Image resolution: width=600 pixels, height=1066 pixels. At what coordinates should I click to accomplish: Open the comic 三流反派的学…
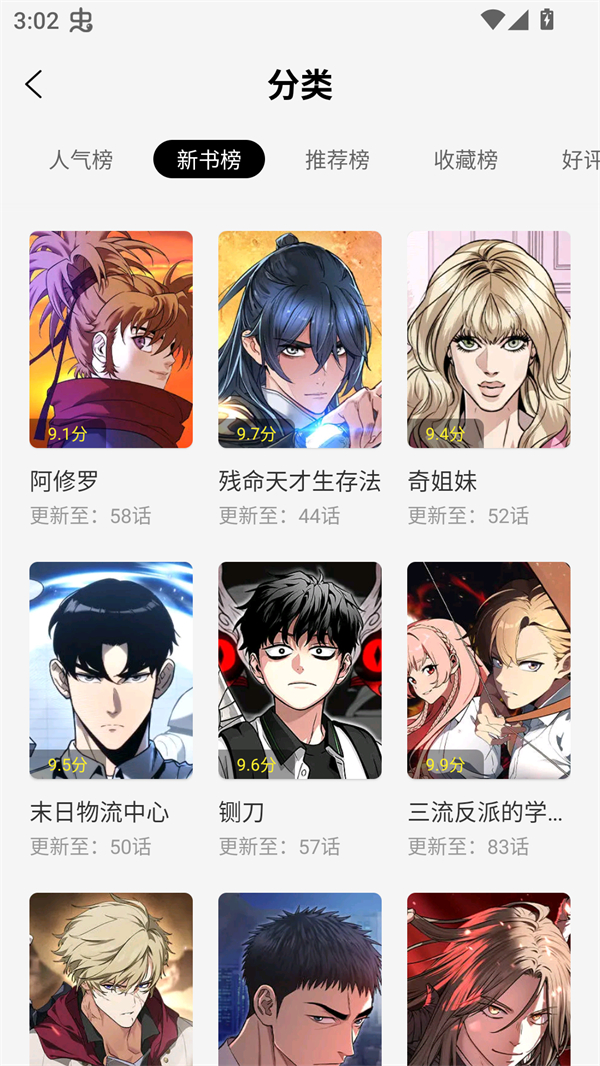(x=489, y=670)
